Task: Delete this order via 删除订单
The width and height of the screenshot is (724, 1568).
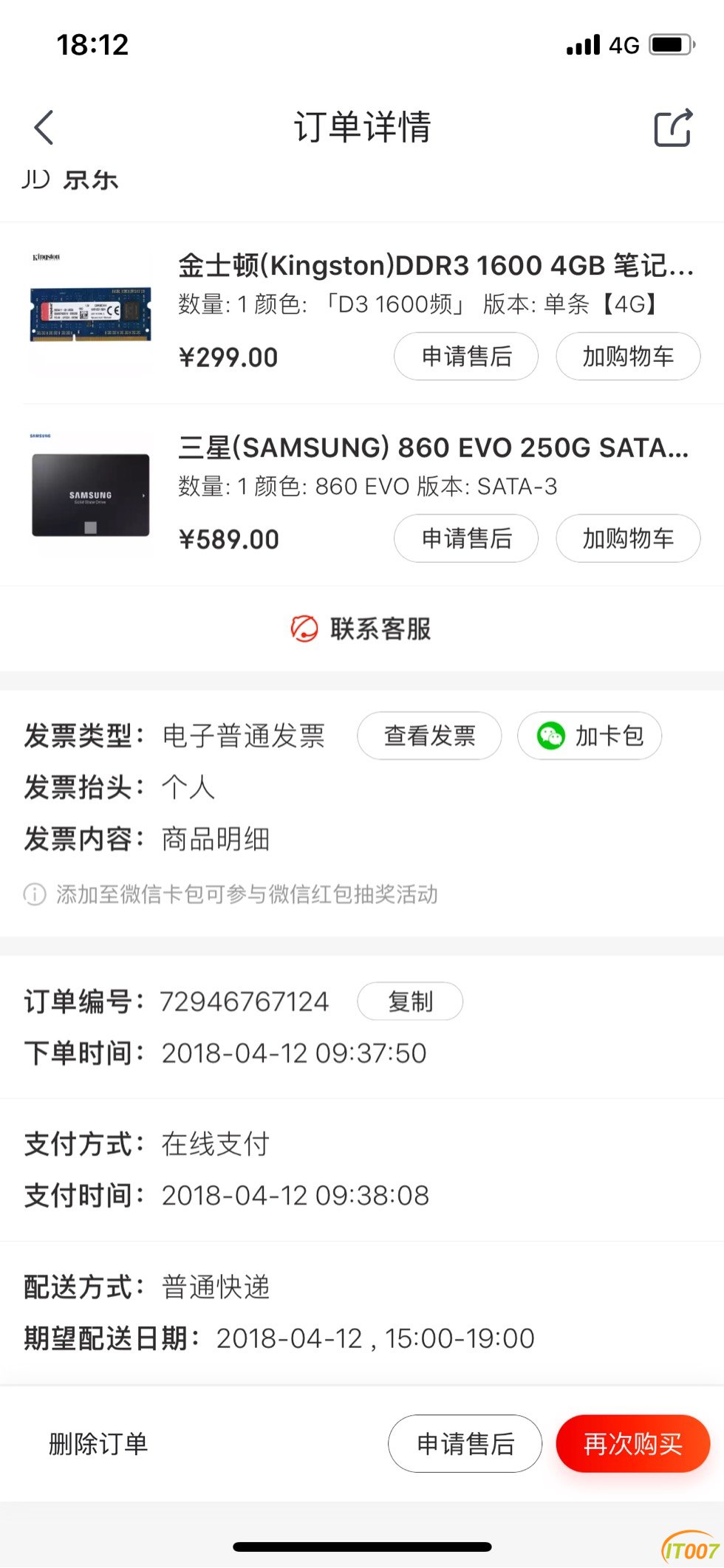Action: coord(98,1443)
